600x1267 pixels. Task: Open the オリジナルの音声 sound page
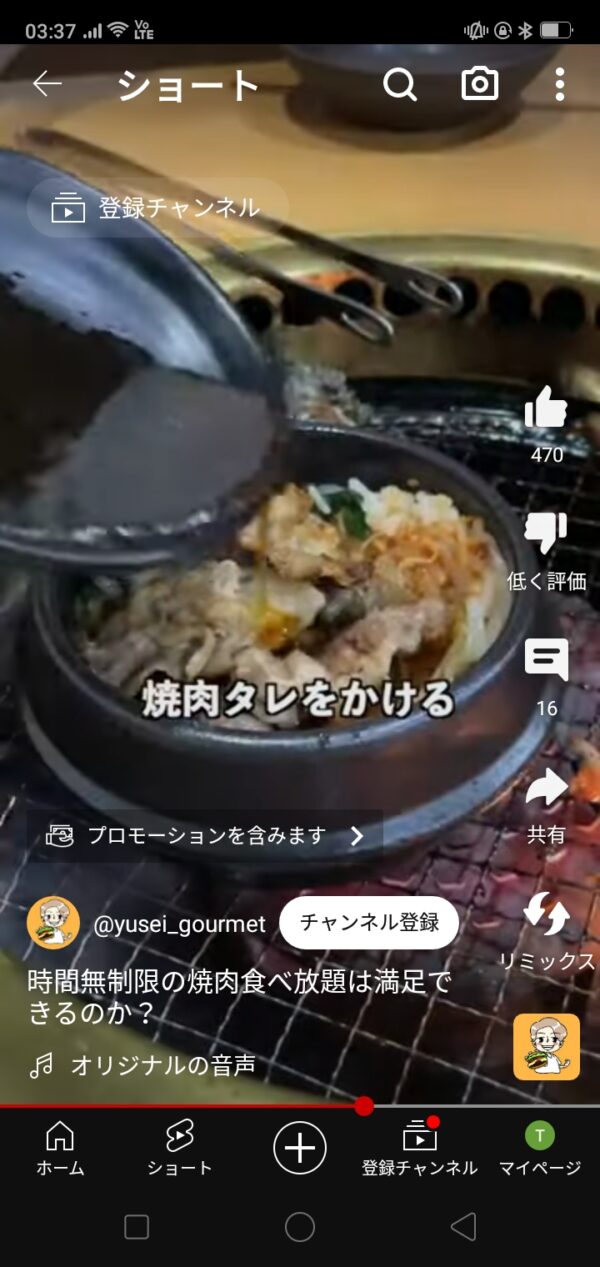[162, 1066]
